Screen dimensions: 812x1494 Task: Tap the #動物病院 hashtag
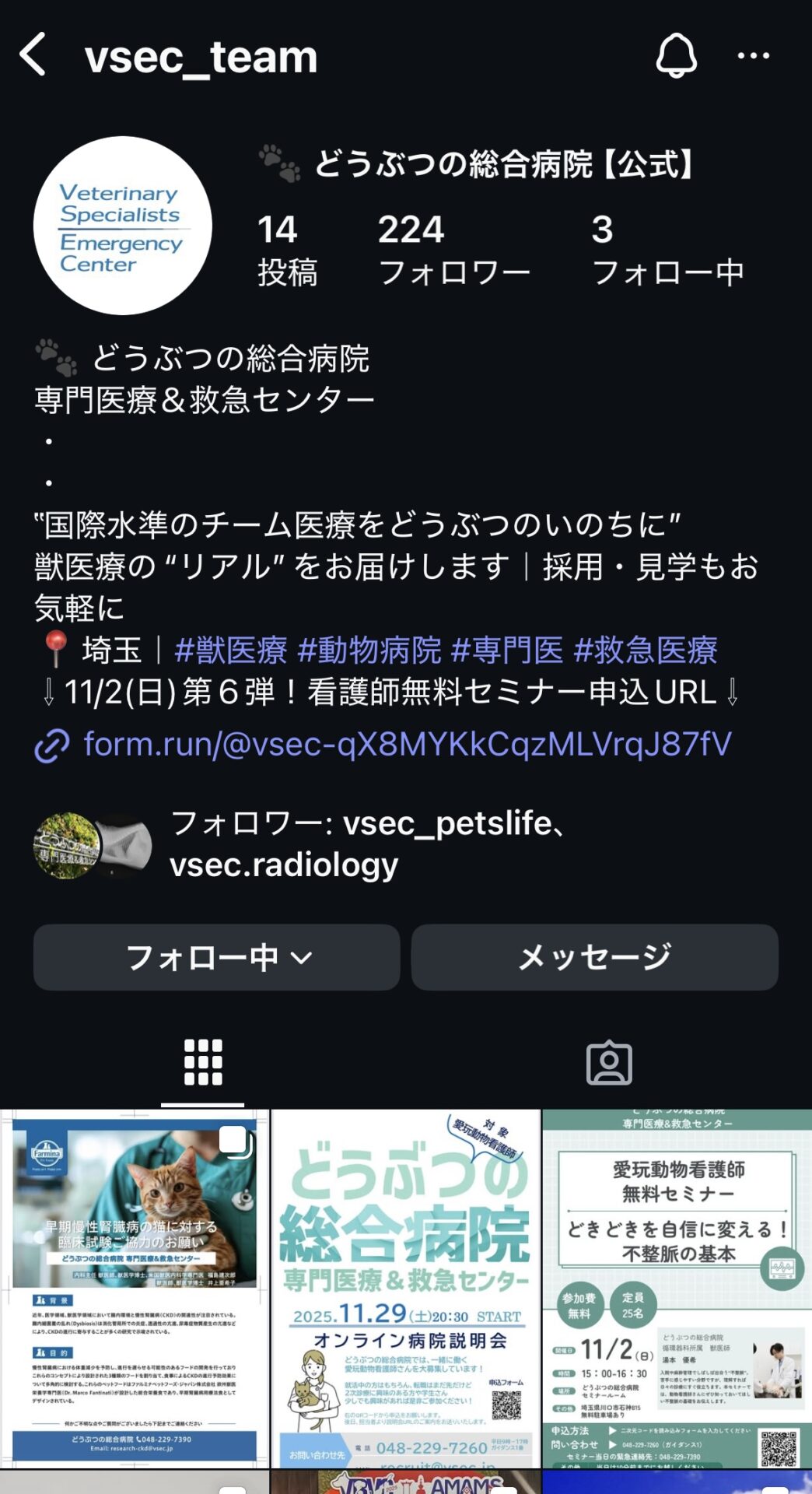click(369, 650)
